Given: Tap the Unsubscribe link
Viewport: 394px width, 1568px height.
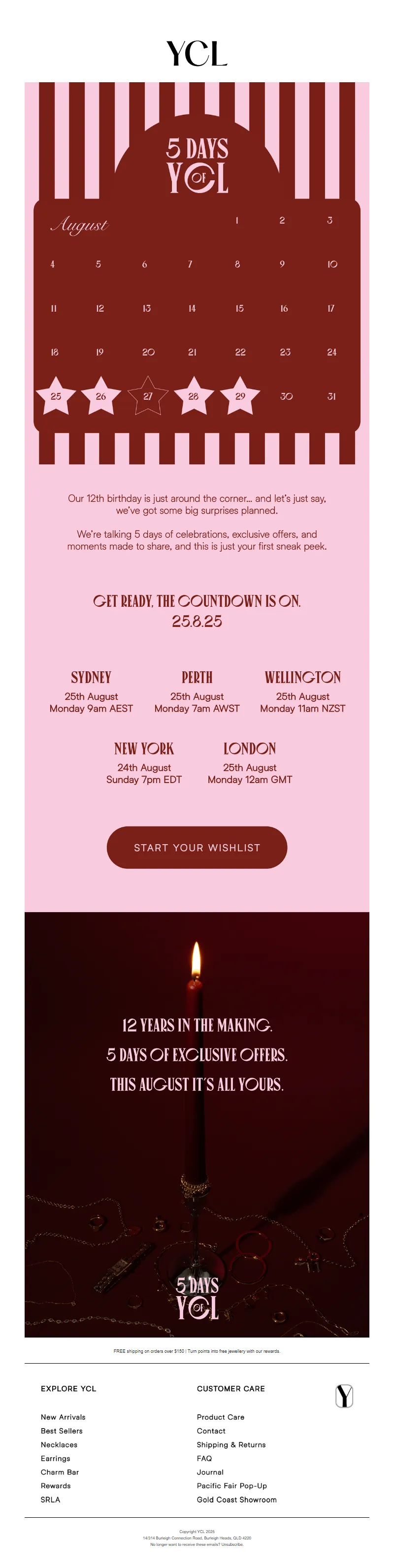Looking at the screenshot, I should [x=232, y=1544].
